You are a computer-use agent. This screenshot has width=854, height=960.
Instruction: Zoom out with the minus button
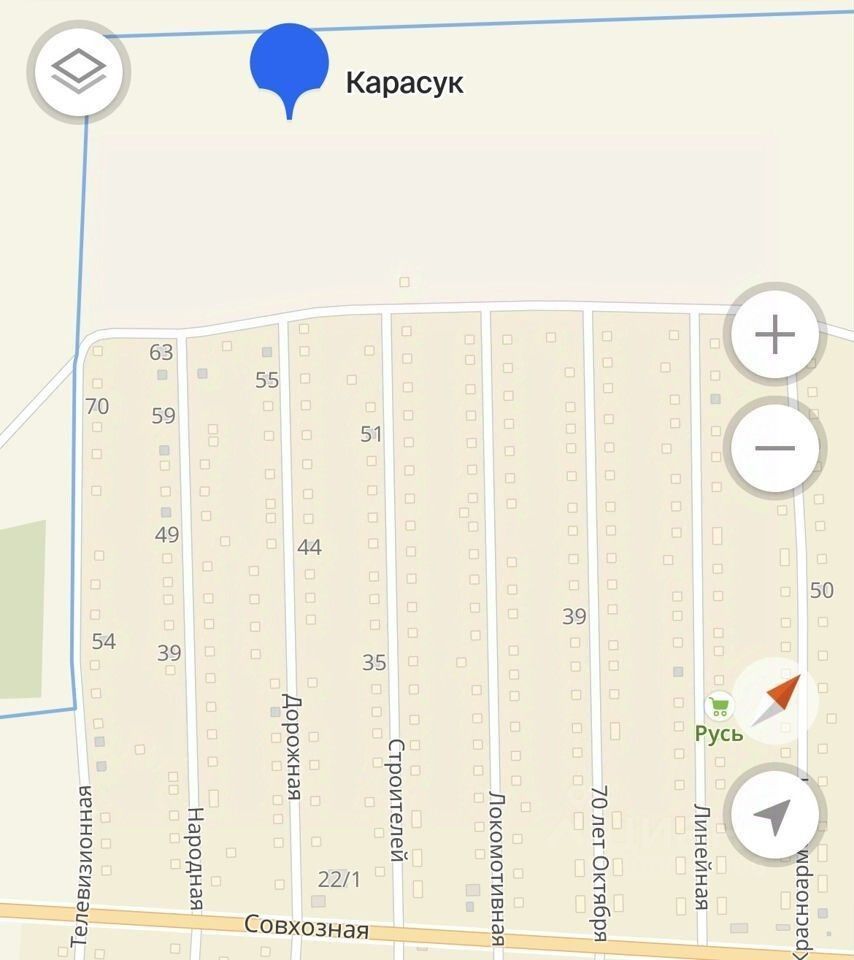click(x=775, y=448)
